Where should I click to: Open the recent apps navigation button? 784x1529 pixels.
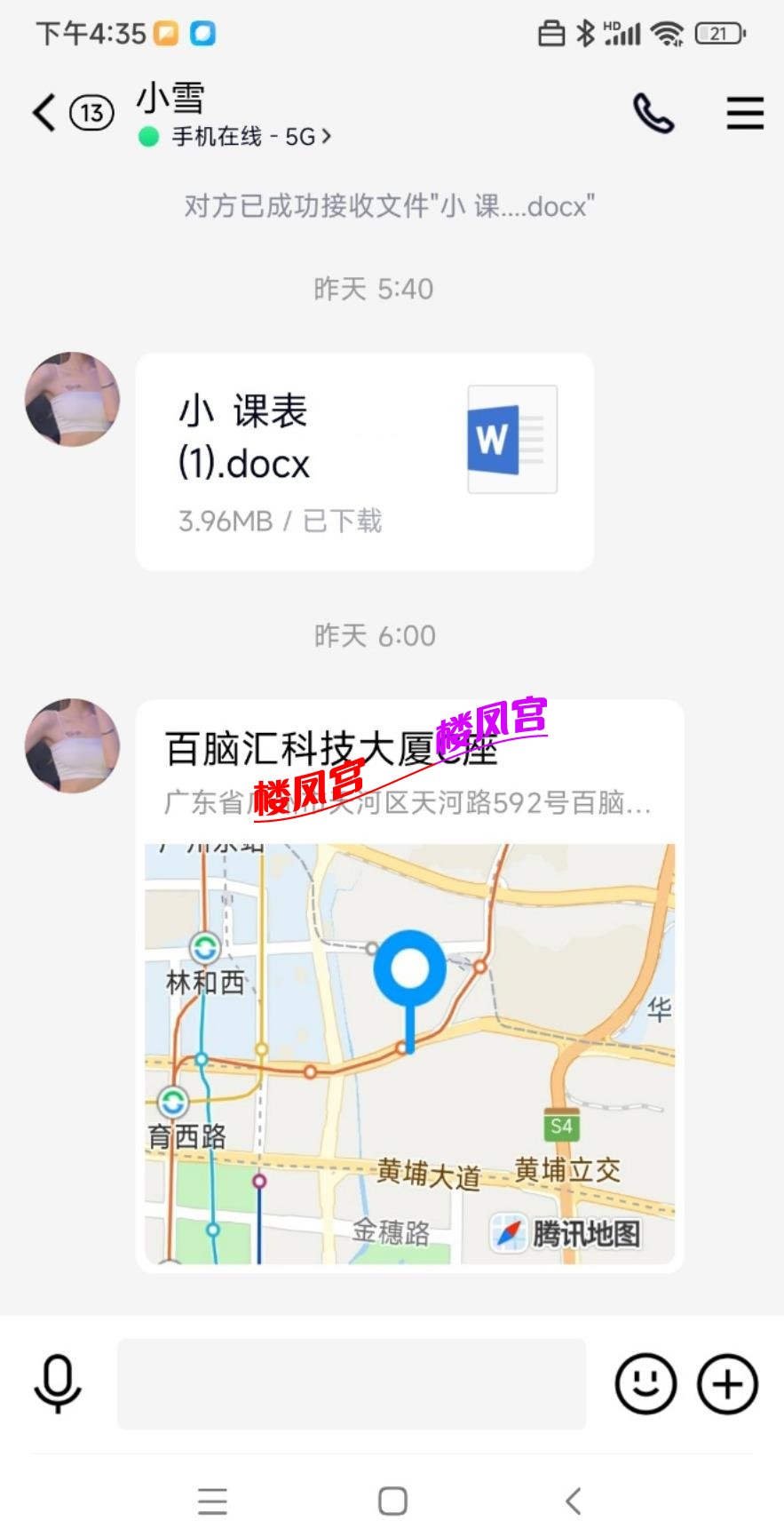click(x=212, y=1501)
